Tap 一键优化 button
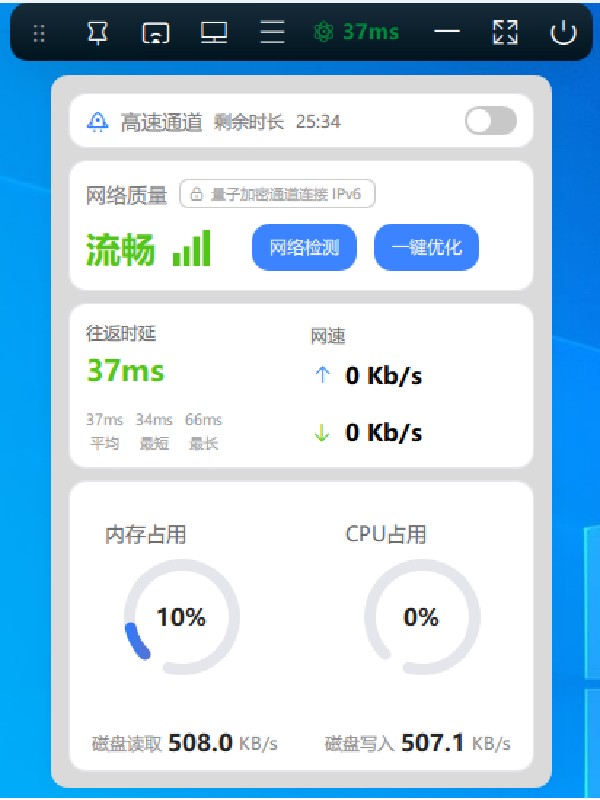The image size is (600, 800). [426, 248]
